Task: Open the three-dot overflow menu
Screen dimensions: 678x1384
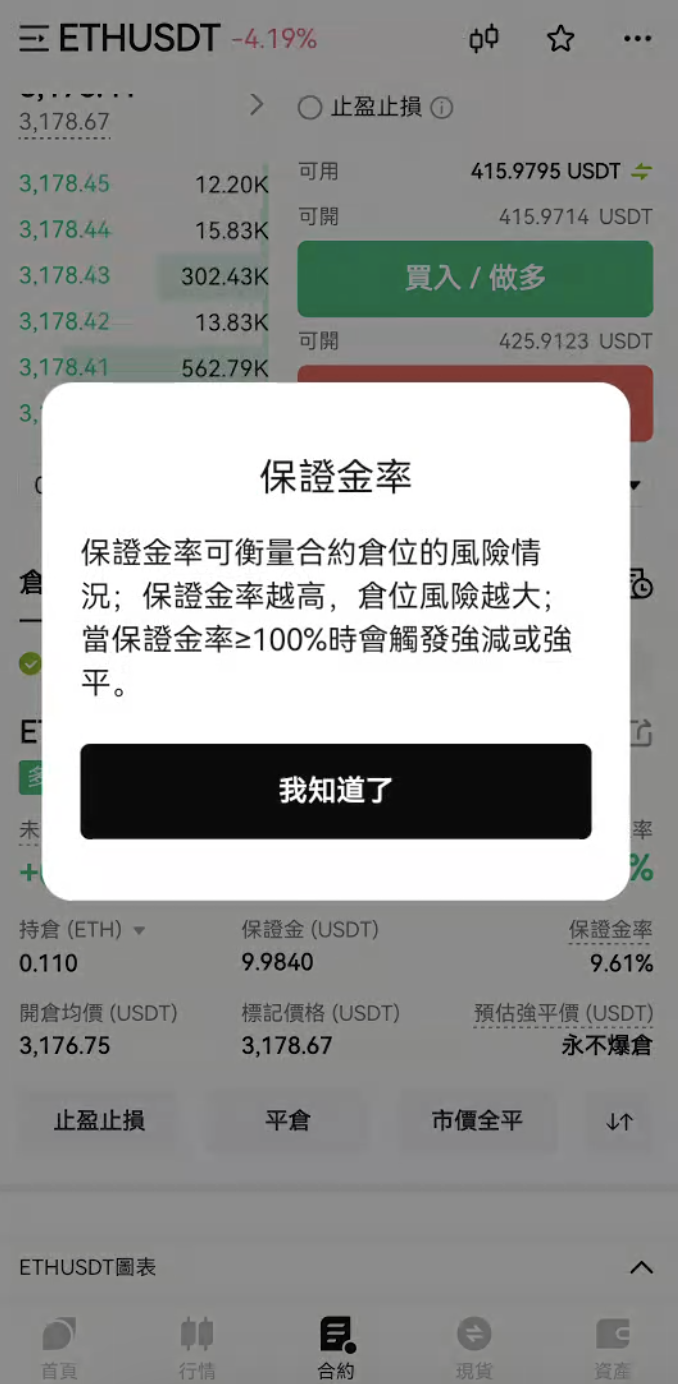Action: coord(637,39)
